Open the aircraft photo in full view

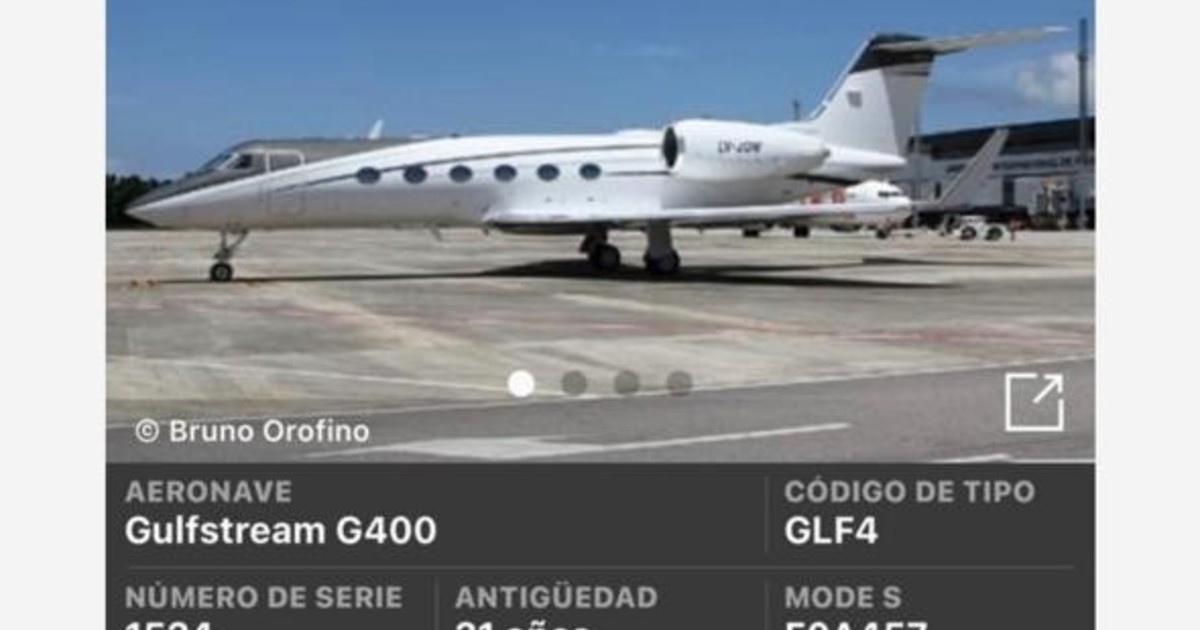(1034, 402)
